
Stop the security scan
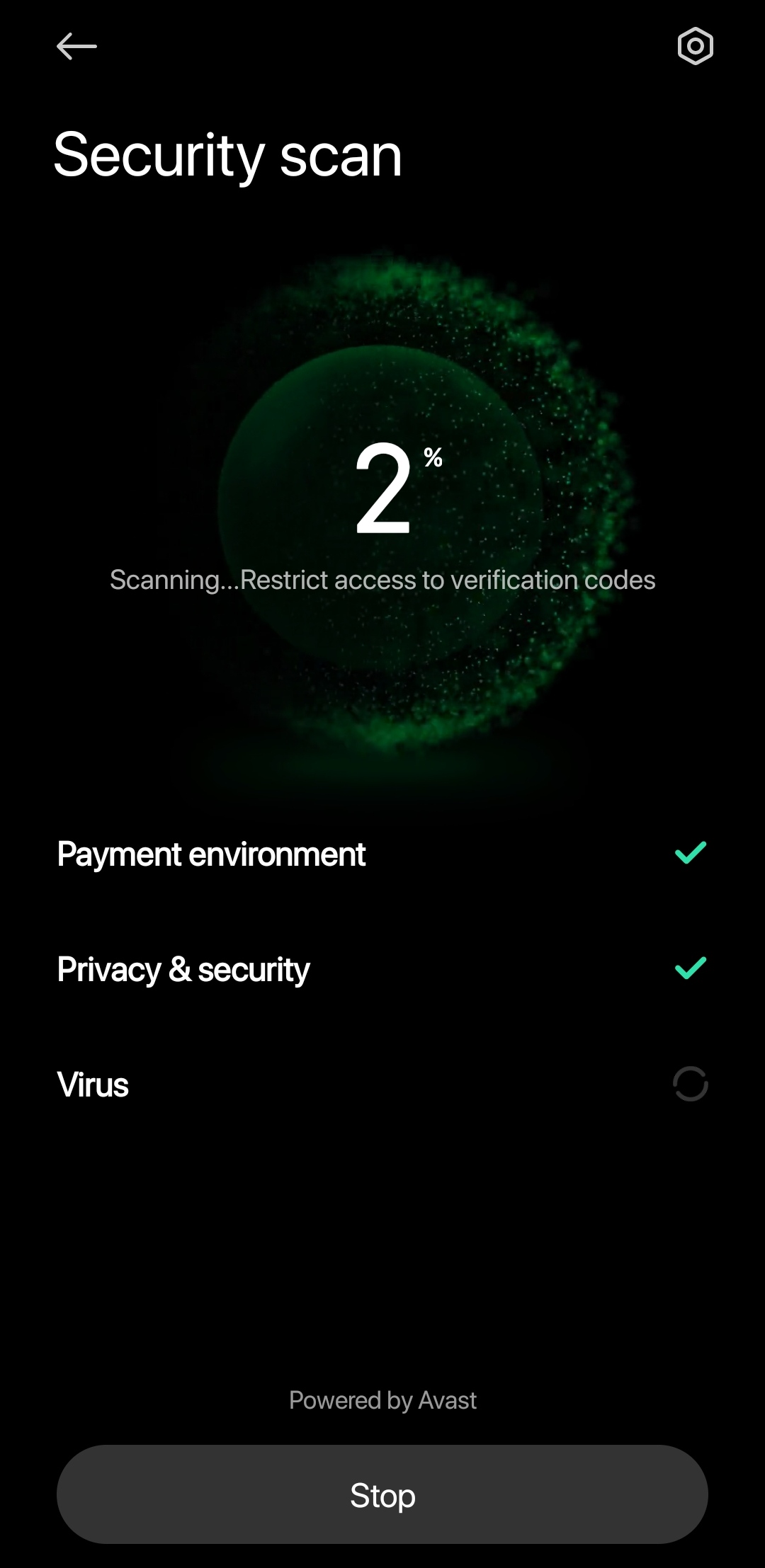382,1494
